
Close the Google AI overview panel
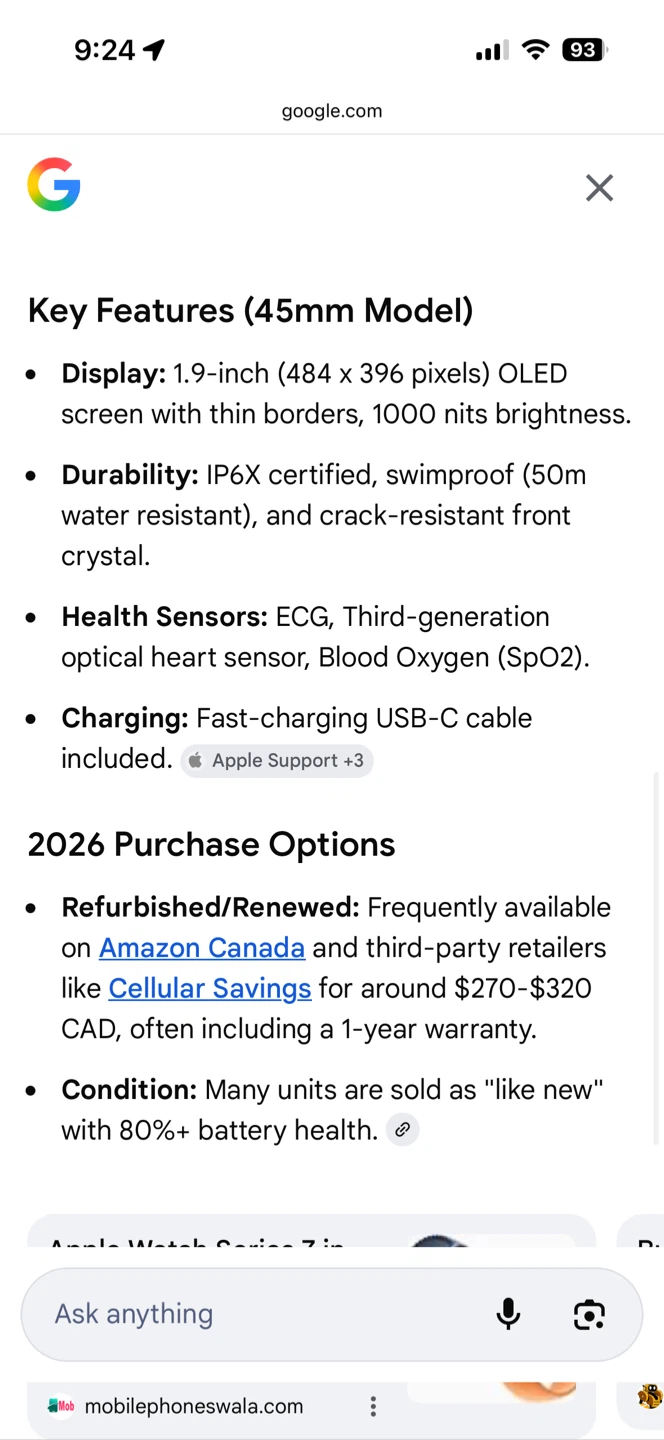pos(599,187)
